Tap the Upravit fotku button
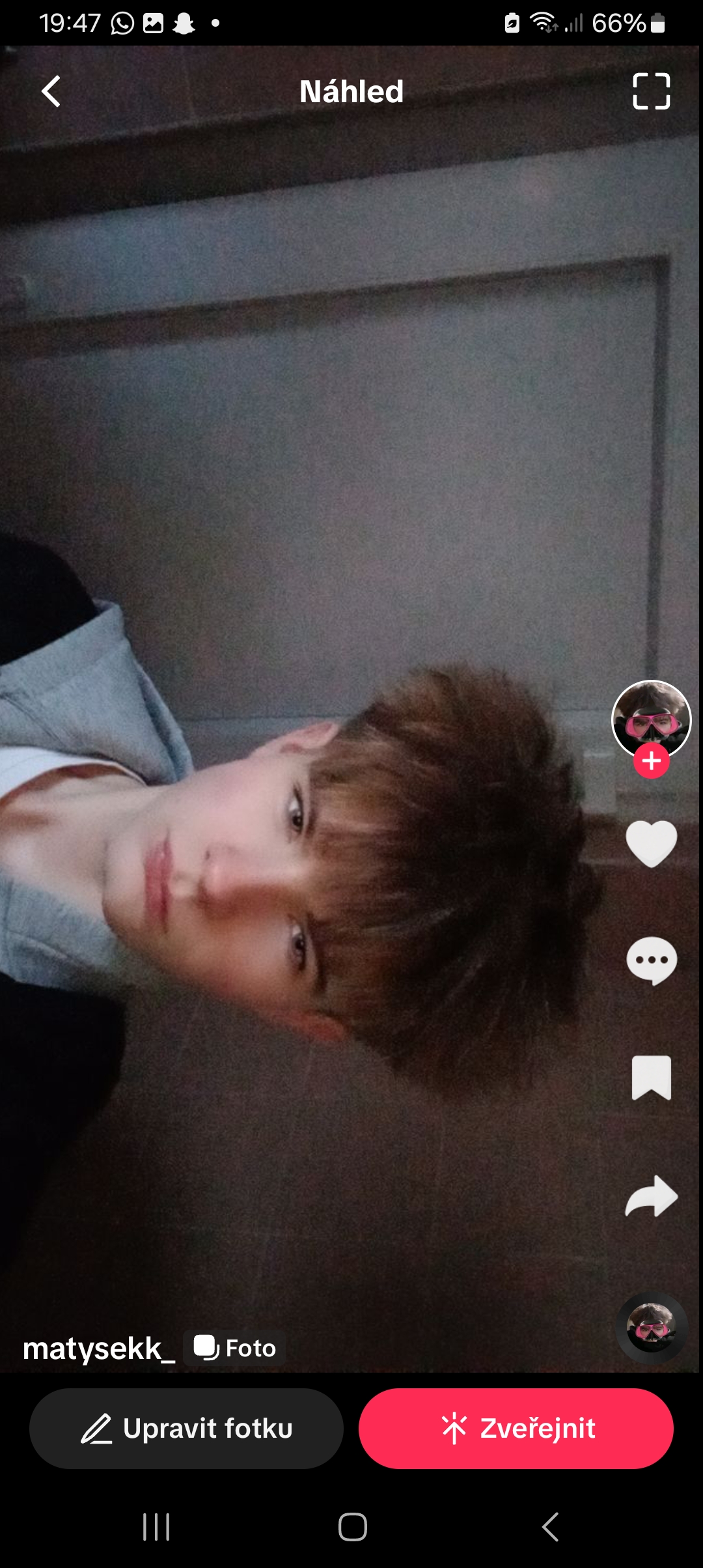Screen dimensions: 703x1568 click(186, 1429)
